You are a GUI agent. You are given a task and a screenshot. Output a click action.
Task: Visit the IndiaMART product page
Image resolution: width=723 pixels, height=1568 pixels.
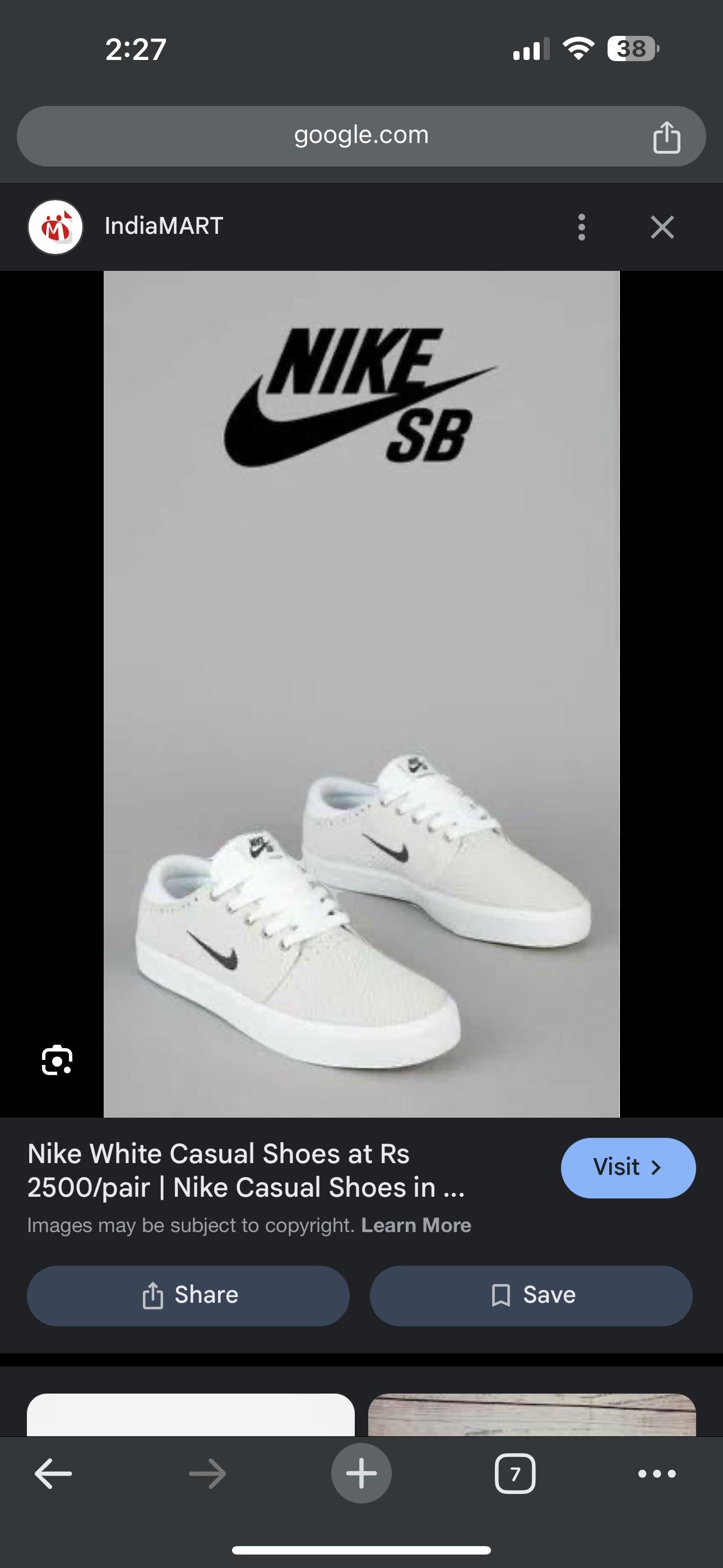point(628,1168)
